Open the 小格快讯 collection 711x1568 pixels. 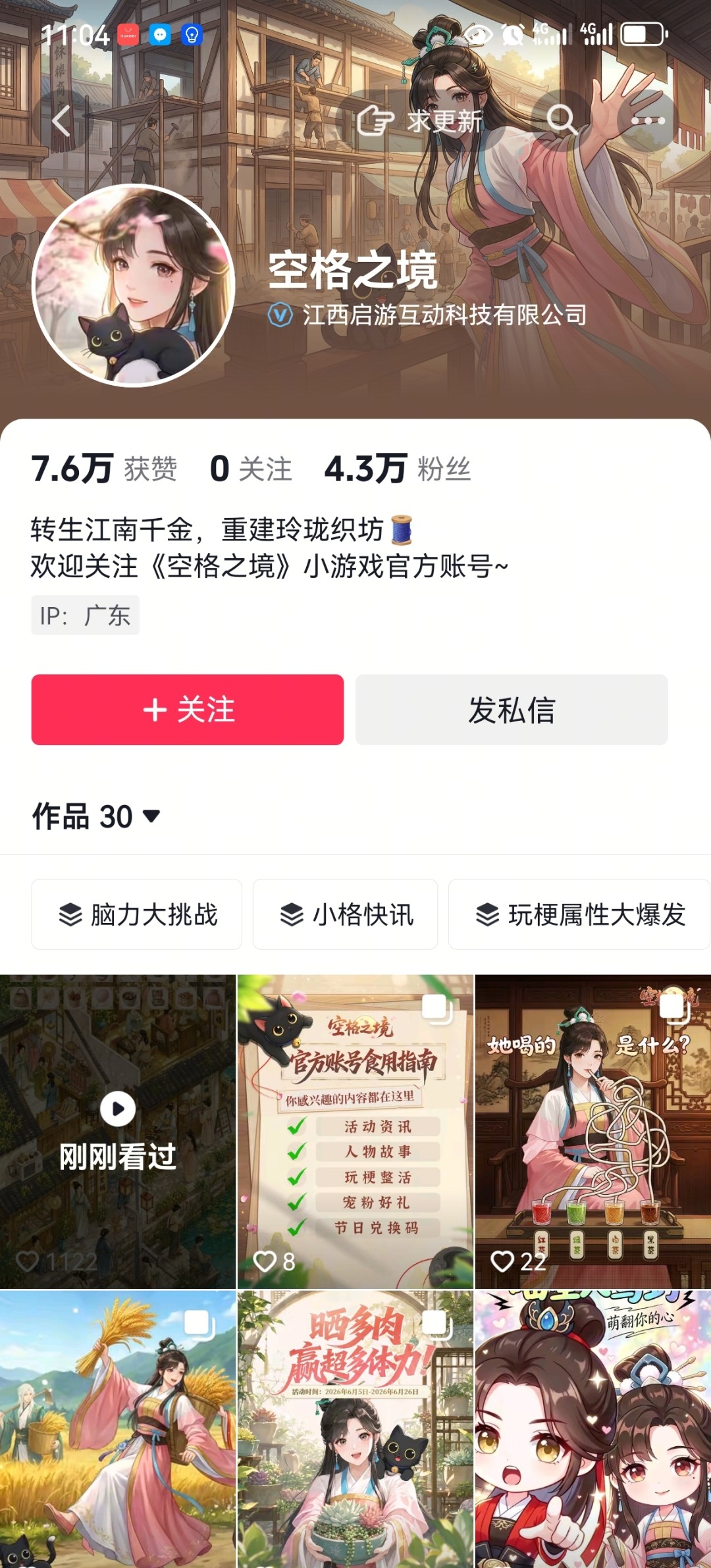[346, 914]
